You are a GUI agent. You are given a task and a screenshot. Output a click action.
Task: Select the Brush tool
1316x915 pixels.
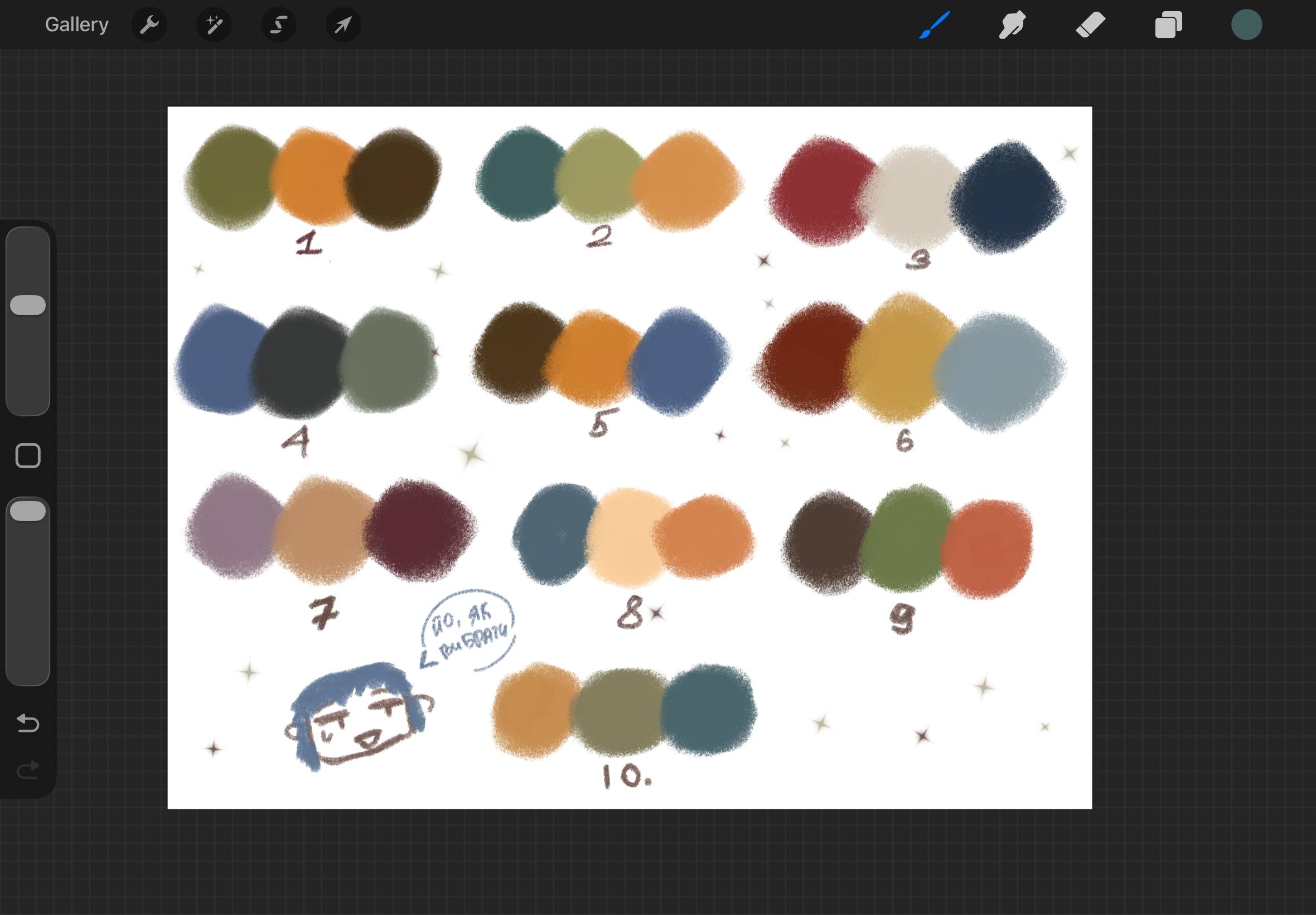pyautogui.click(x=935, y=25)
